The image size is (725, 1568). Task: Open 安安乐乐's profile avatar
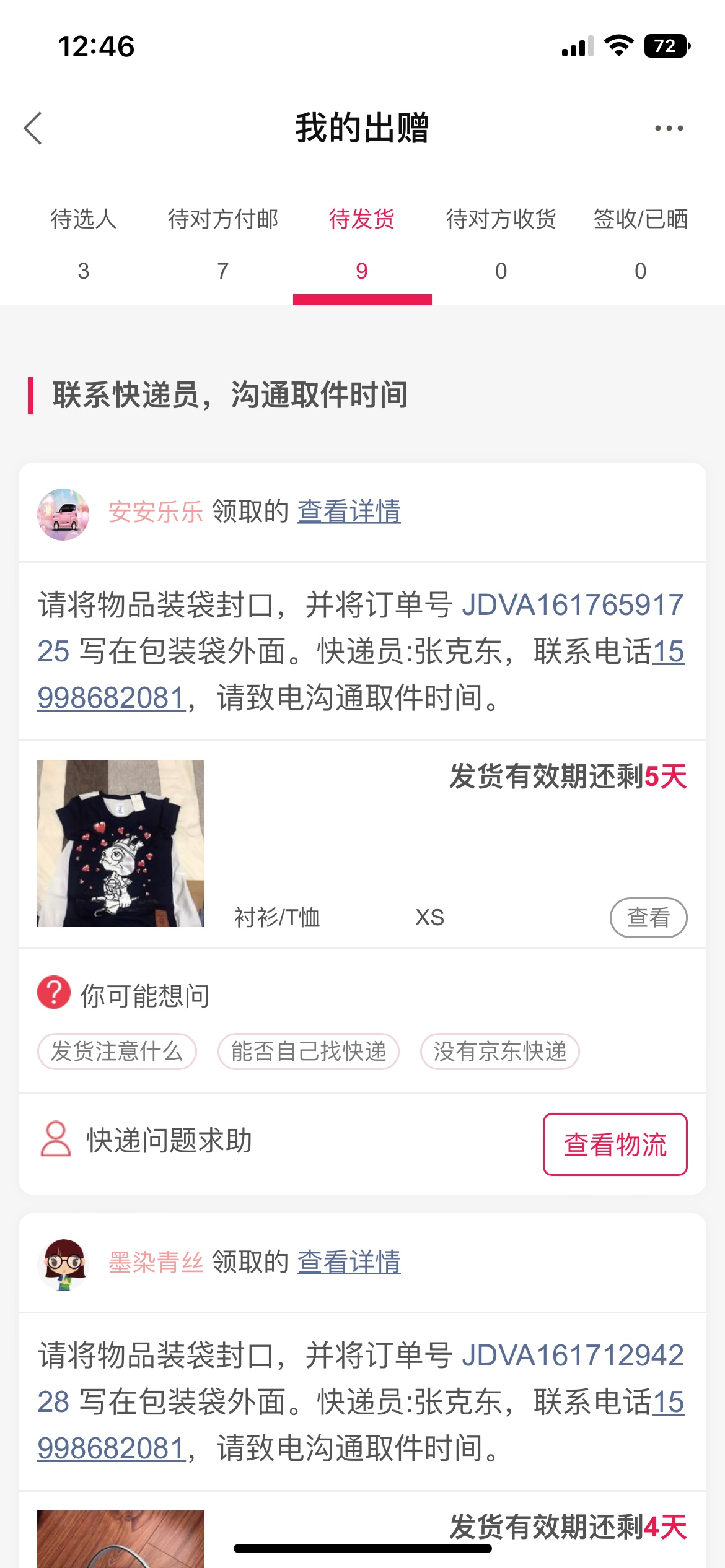[63, 514]
